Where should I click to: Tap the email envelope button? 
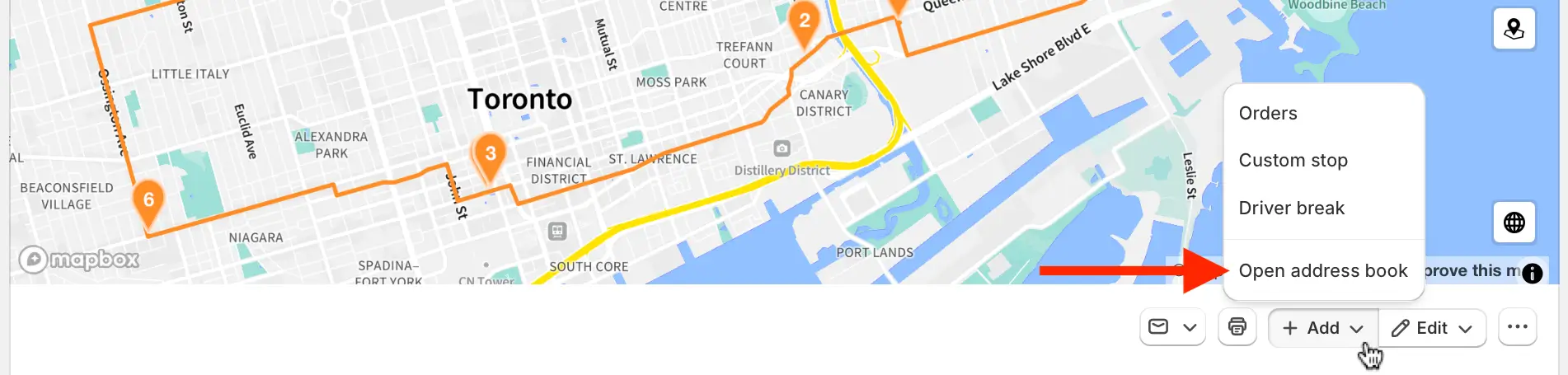[1158, 327]
